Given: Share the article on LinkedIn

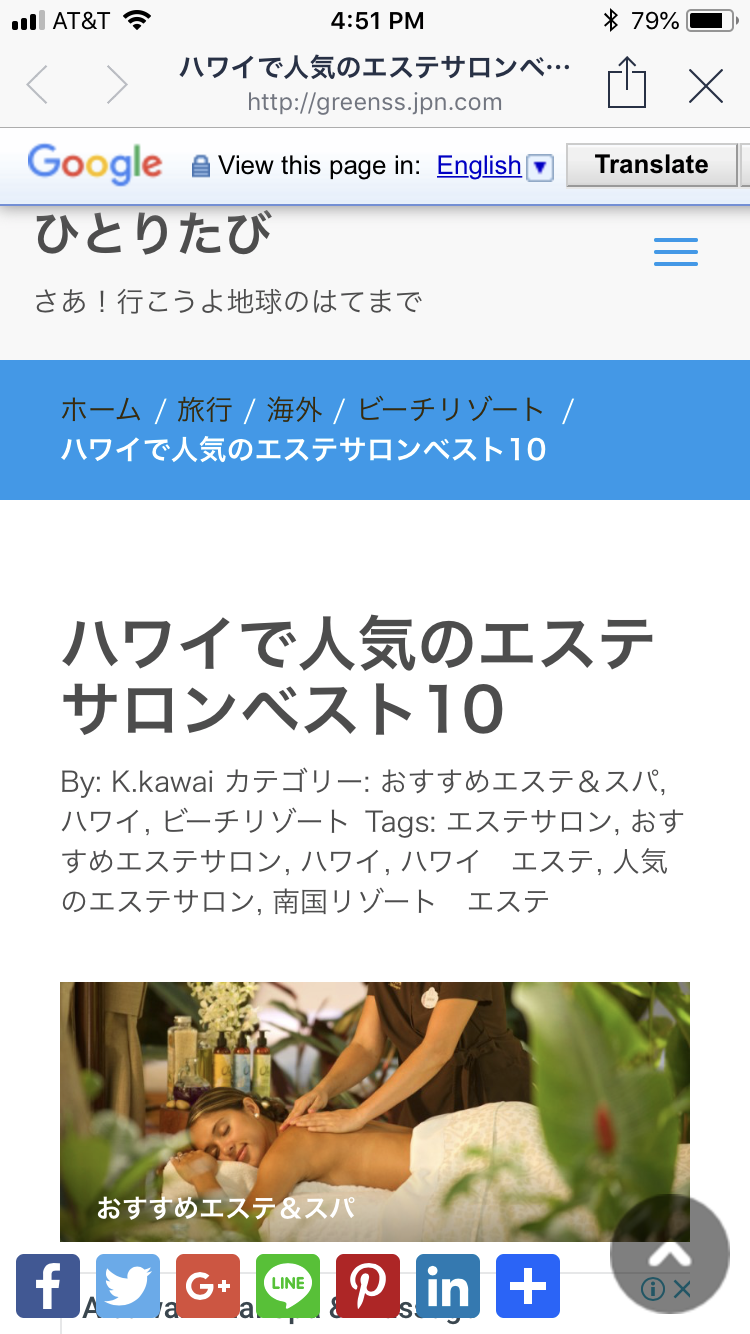Looking at the screenshot, I should click(x=448, y=1286).
